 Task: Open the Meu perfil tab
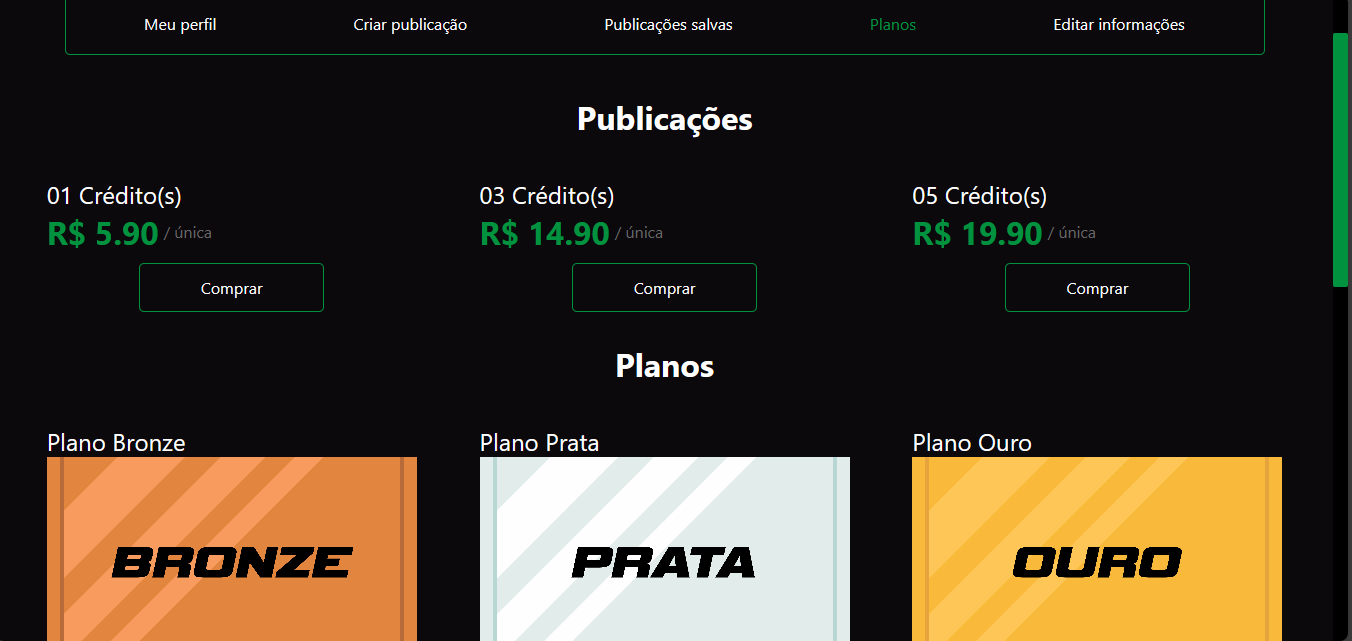180,25
